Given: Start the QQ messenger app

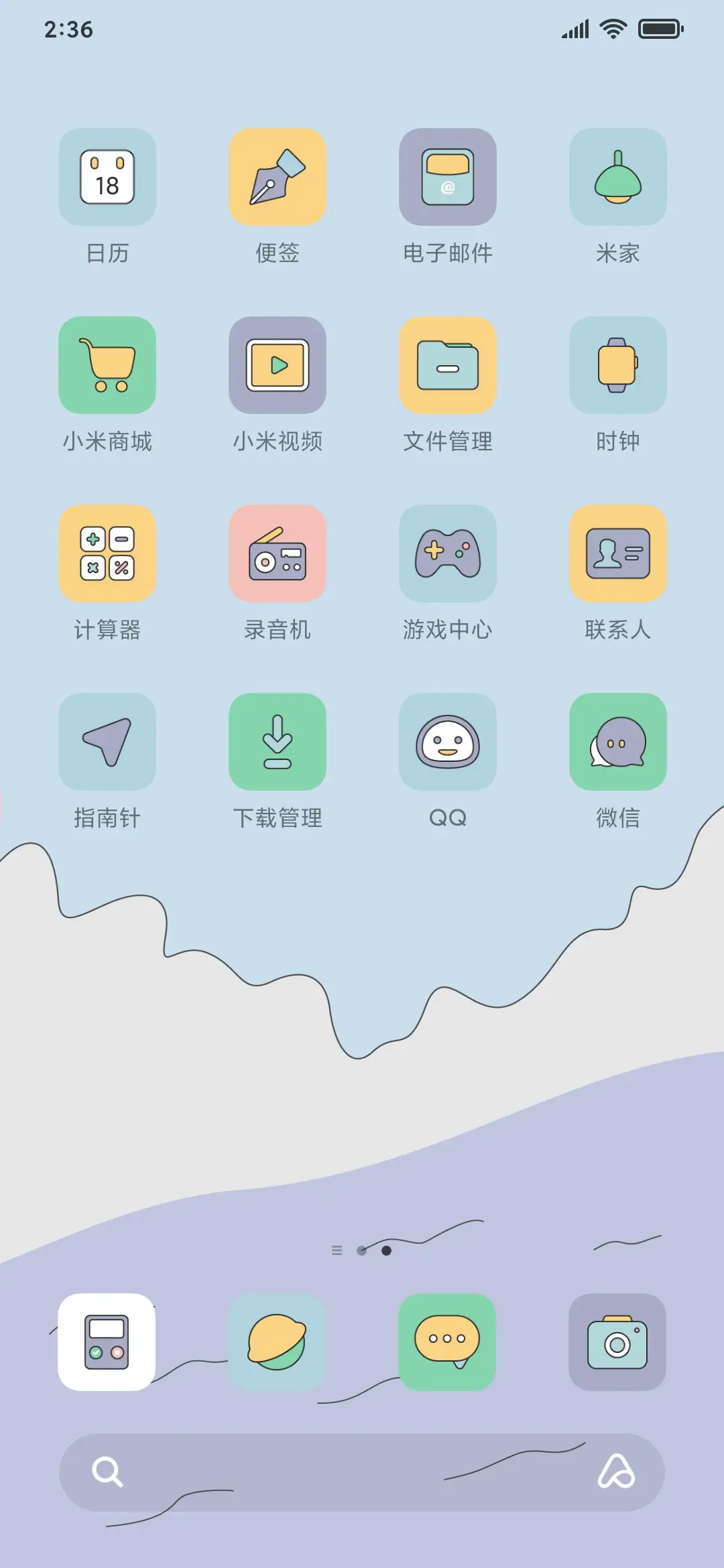Looking at the screenshot, I should 448,742.
